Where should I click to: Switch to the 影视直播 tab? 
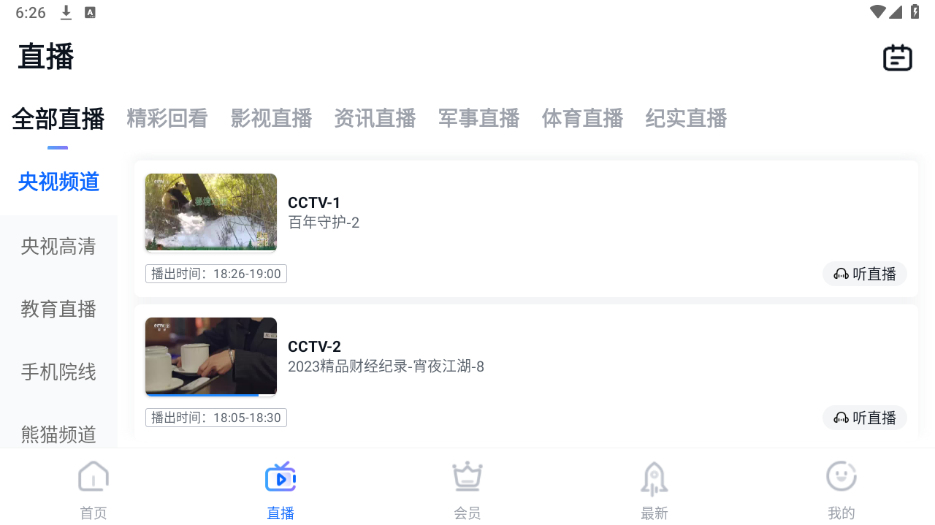click(x=271, y=119)
